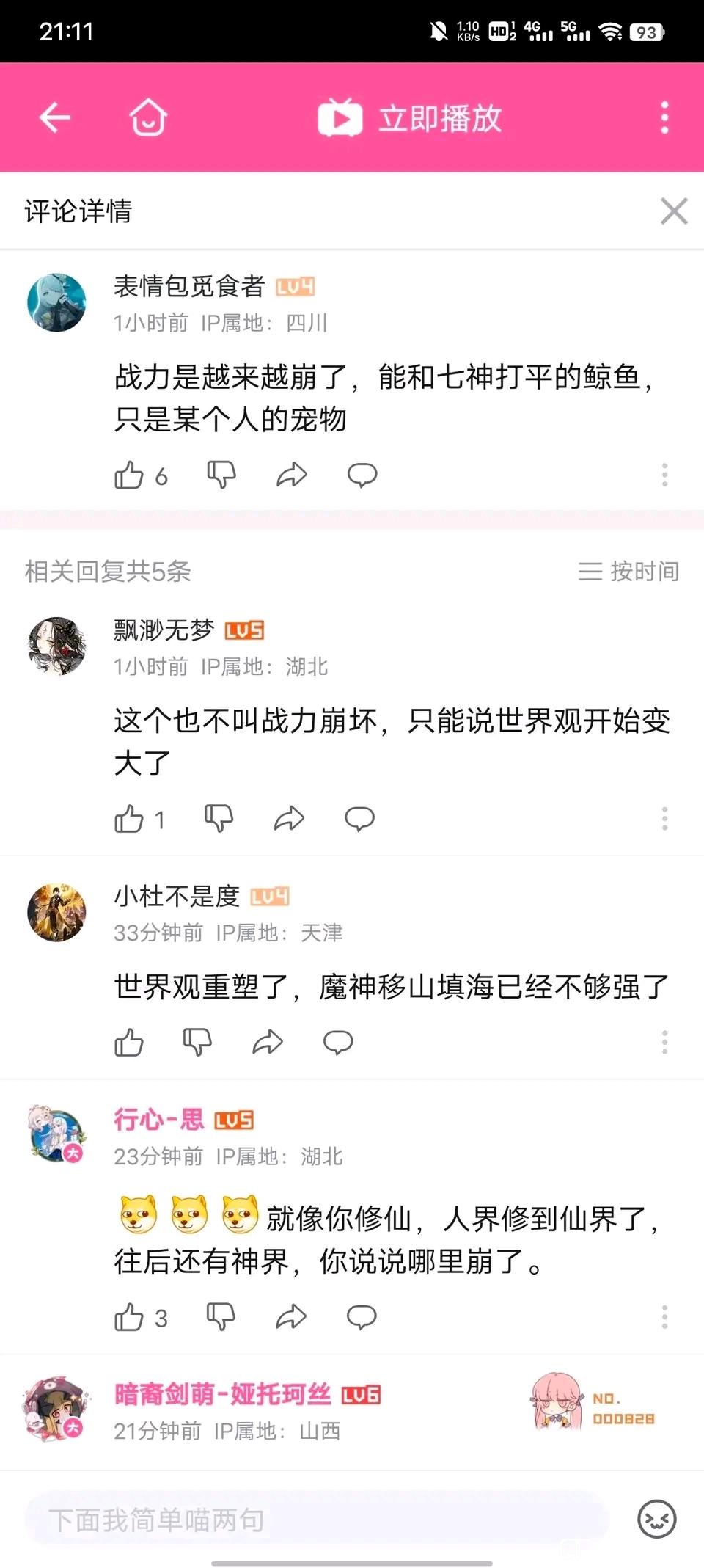704x1568 pixels.
Task: Focus the 下面我简单喵两句 comment box
Action: coord(315,1520)
